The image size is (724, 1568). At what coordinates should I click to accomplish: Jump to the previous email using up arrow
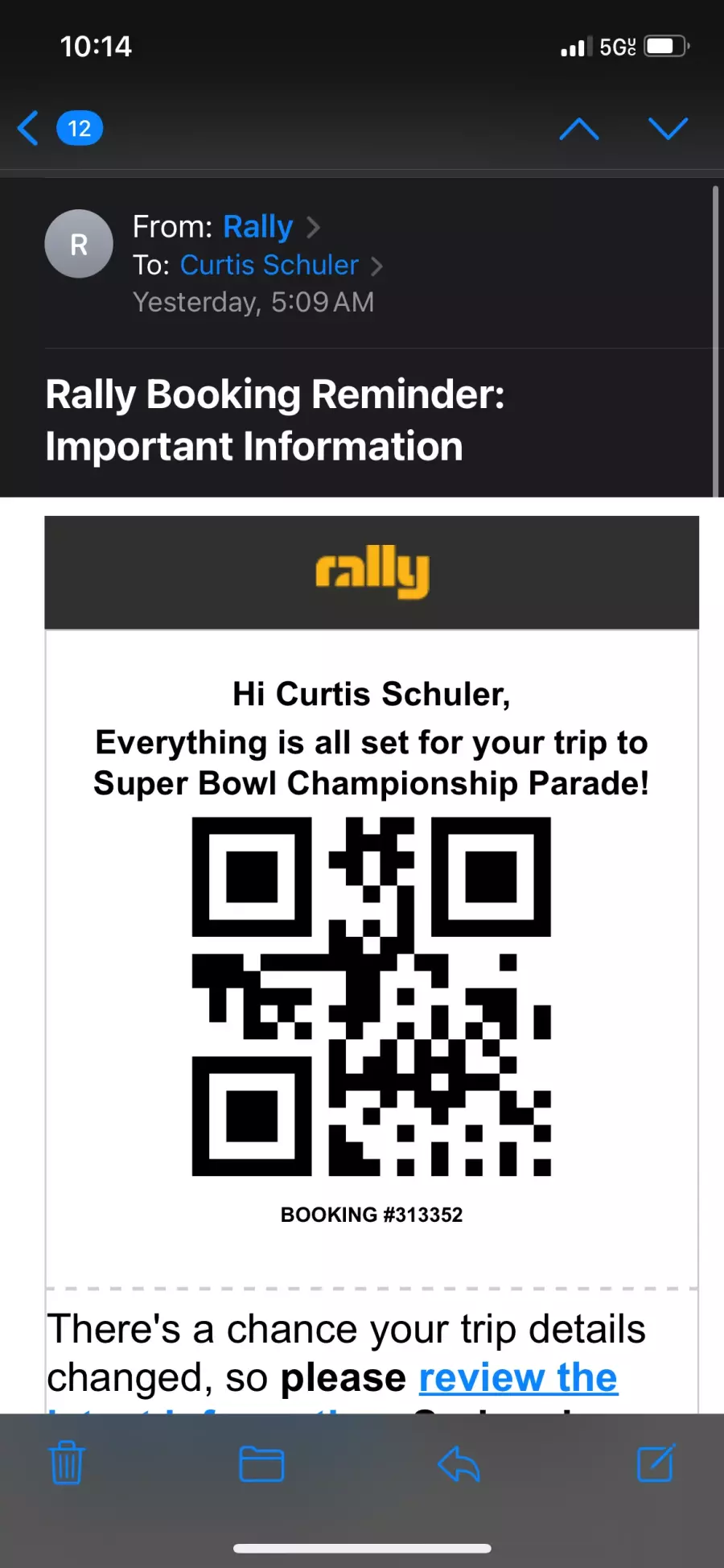tap(579, 128)
